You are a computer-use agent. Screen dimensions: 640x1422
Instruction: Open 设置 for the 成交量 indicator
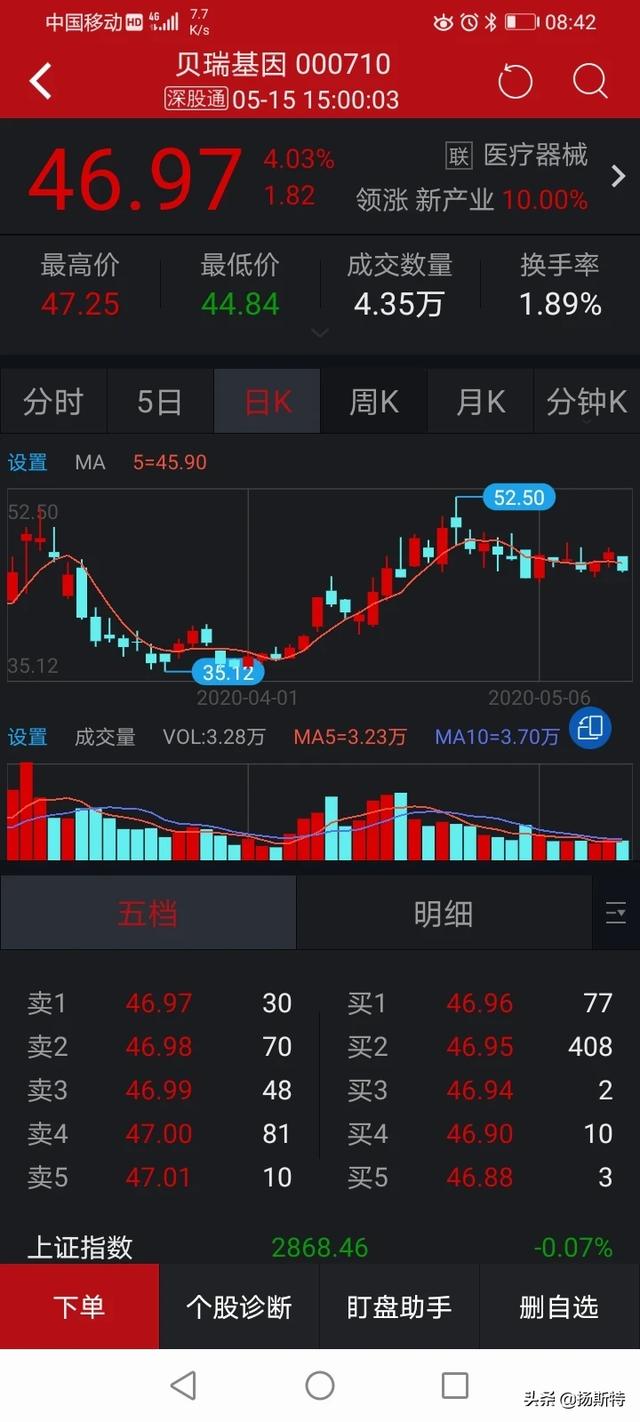click(x=28, y=737)
